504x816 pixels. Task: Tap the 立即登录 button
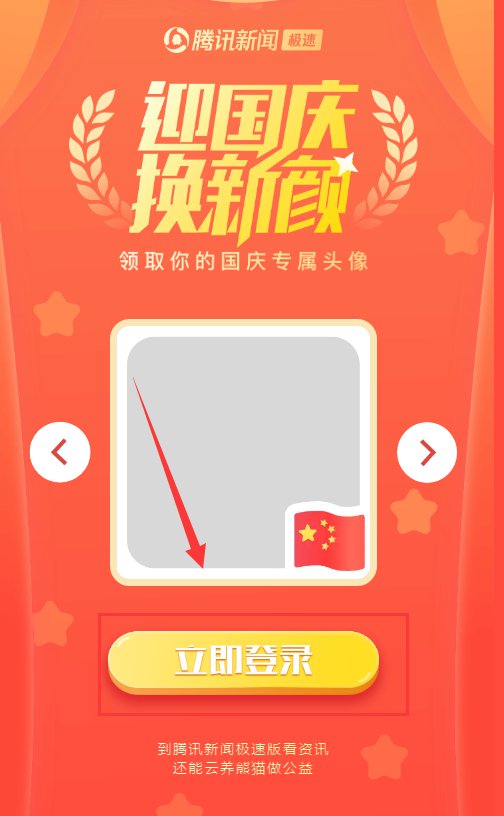click(243, 662)
